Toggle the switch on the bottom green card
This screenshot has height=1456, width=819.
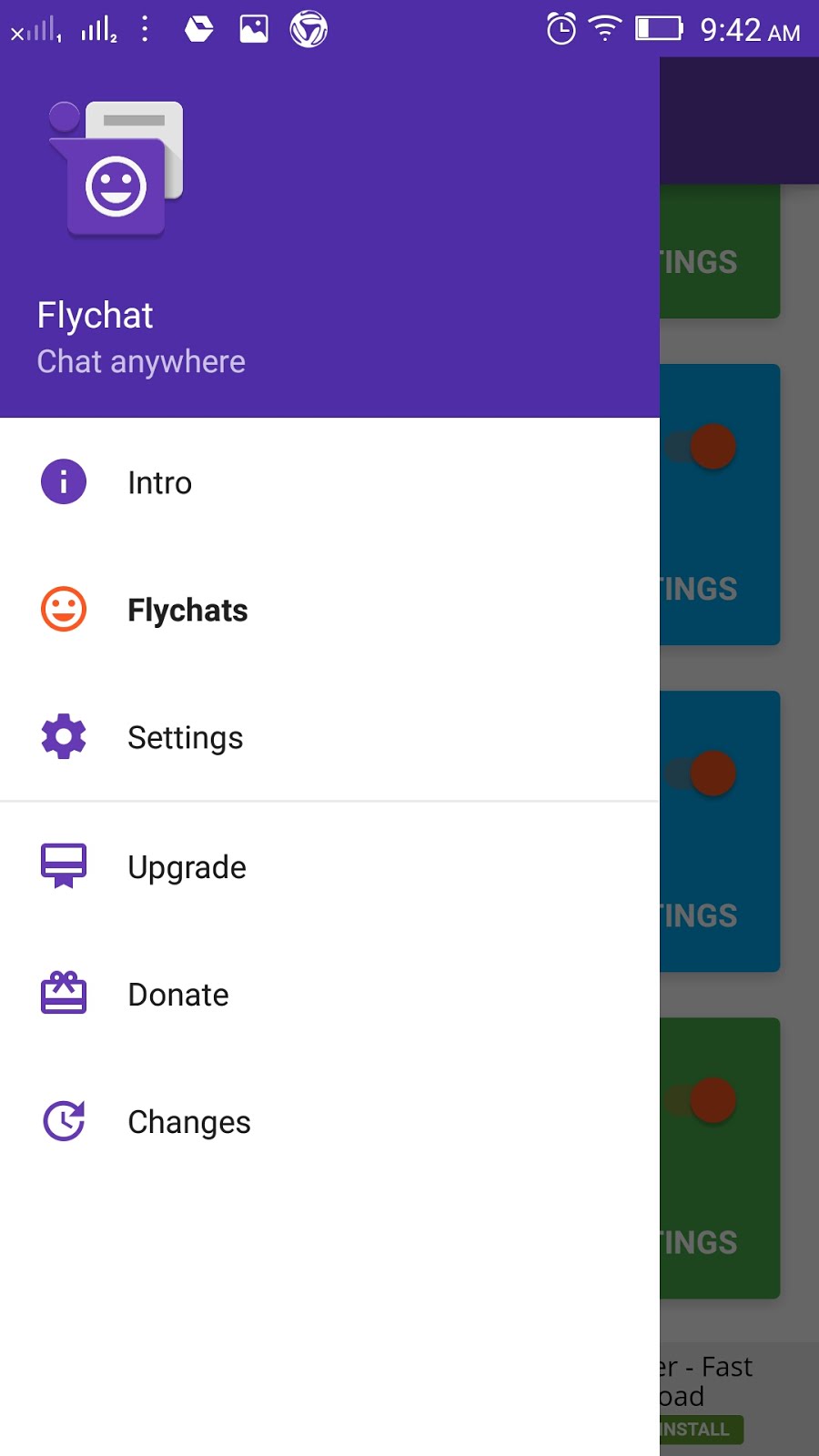[x=712, y=1099]
